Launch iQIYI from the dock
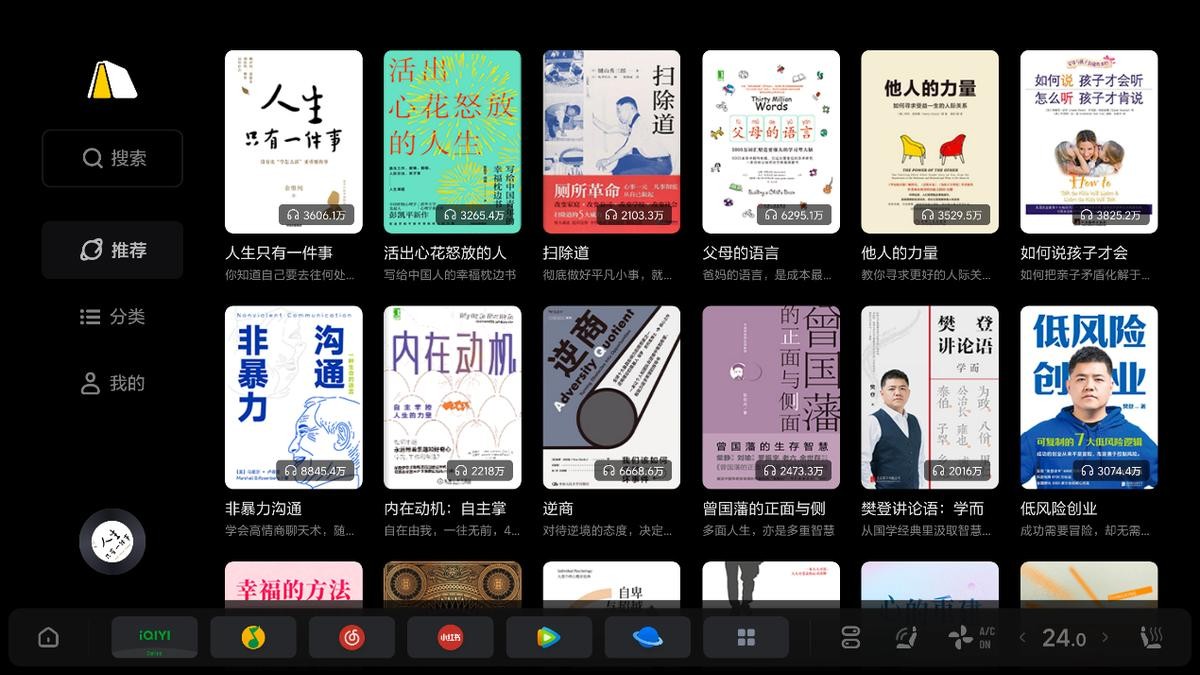Viewport: 1200px width, 675px height. click(x=154, y=637)
